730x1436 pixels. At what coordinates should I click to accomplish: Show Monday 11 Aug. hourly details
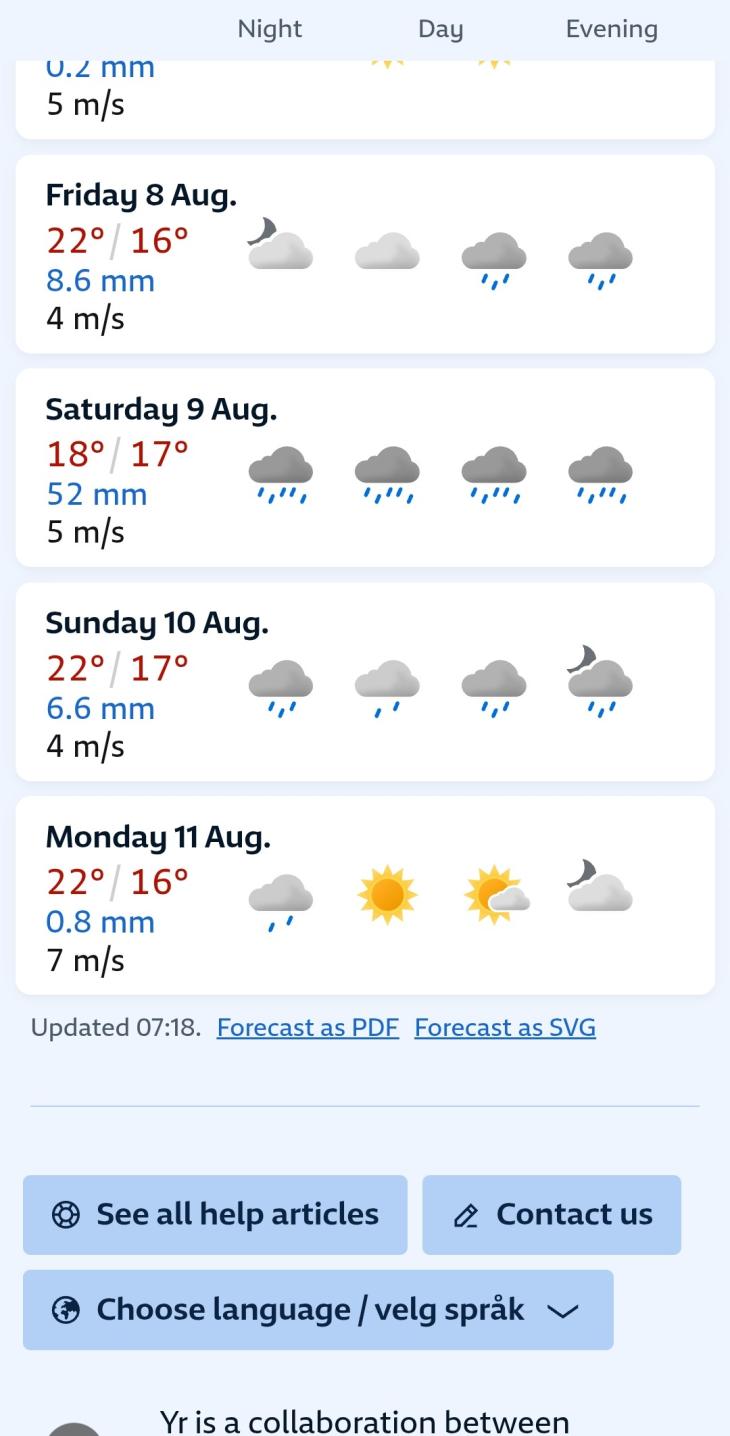point(365,895)
